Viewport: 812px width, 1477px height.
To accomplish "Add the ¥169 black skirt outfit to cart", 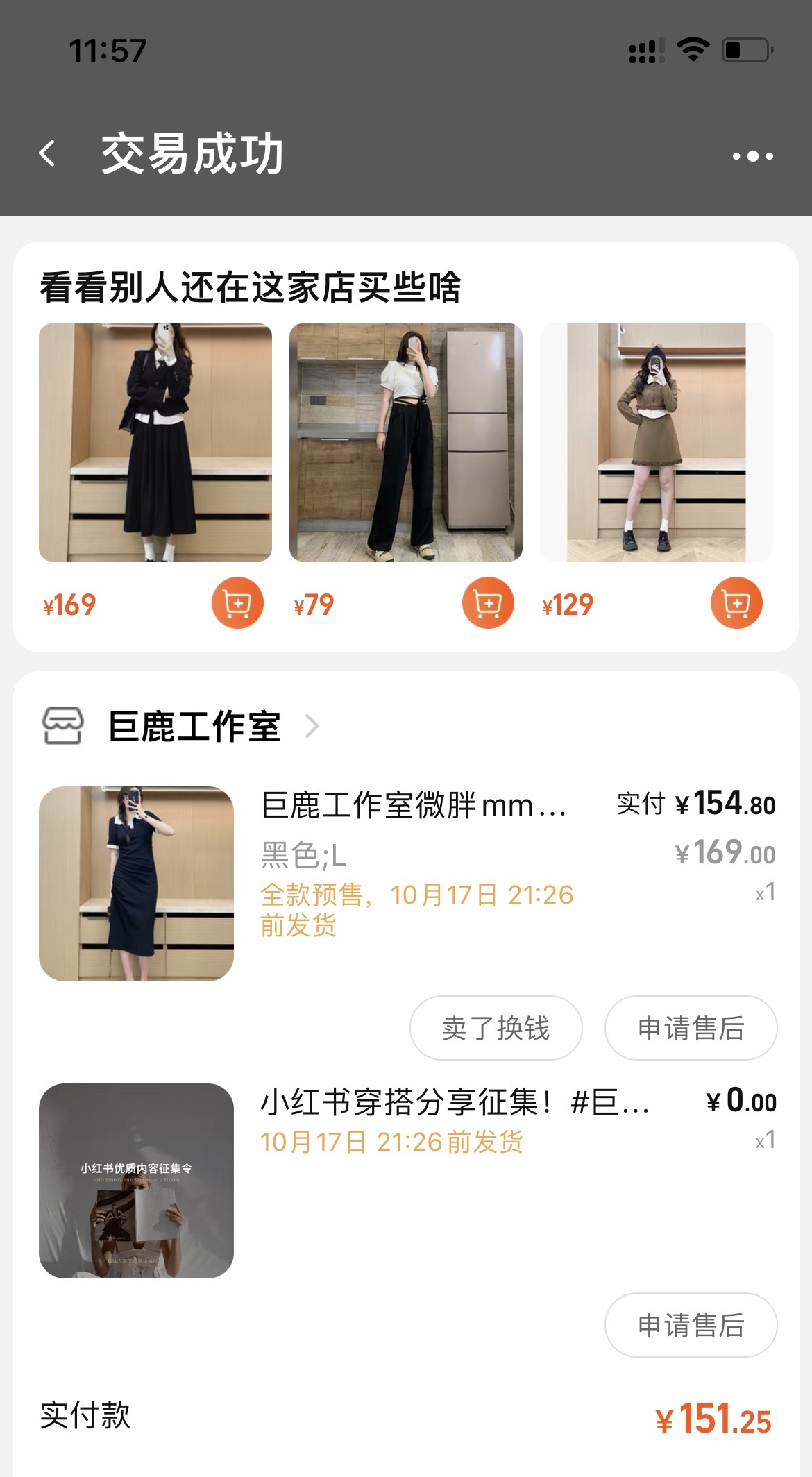I will 236,602.
